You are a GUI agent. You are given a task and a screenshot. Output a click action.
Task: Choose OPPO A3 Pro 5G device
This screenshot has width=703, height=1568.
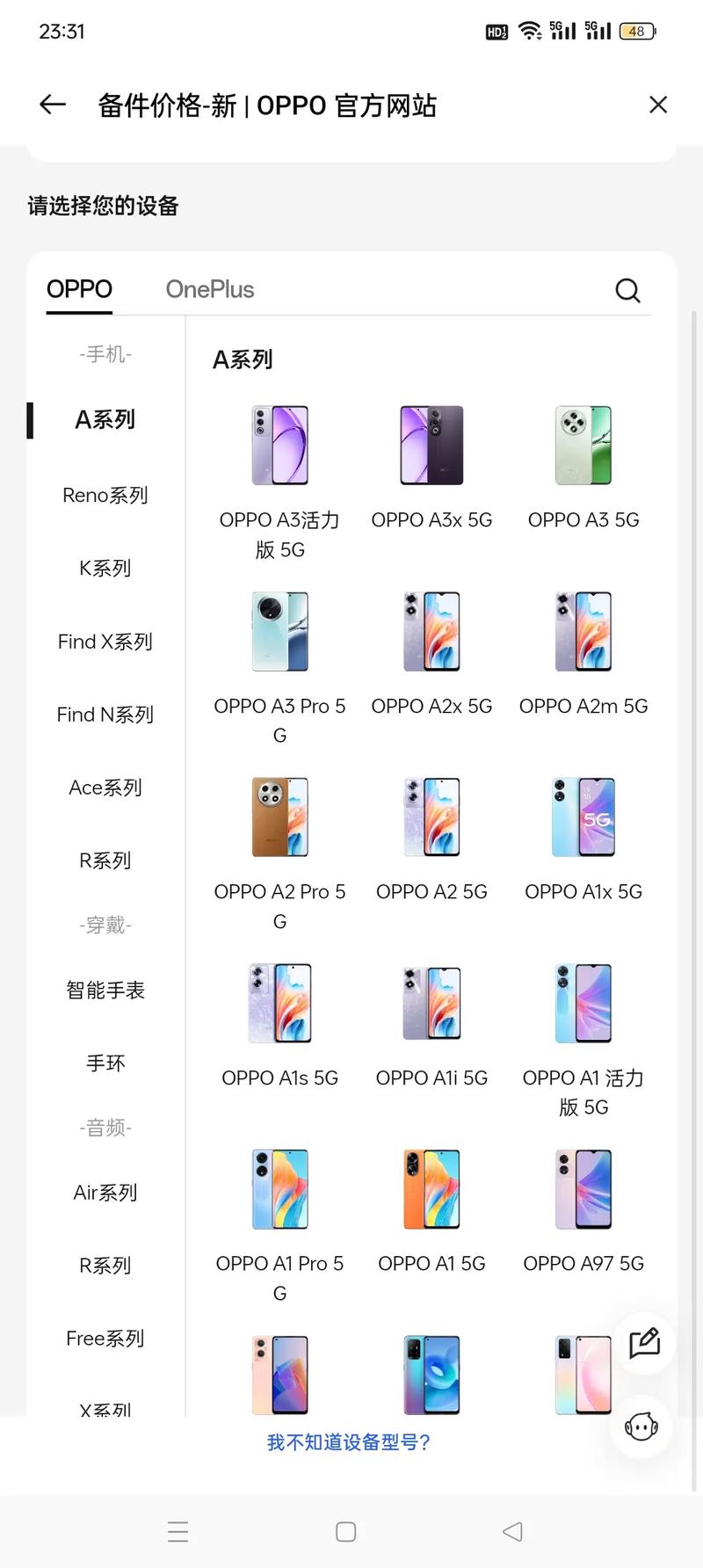tap(279, 631)
